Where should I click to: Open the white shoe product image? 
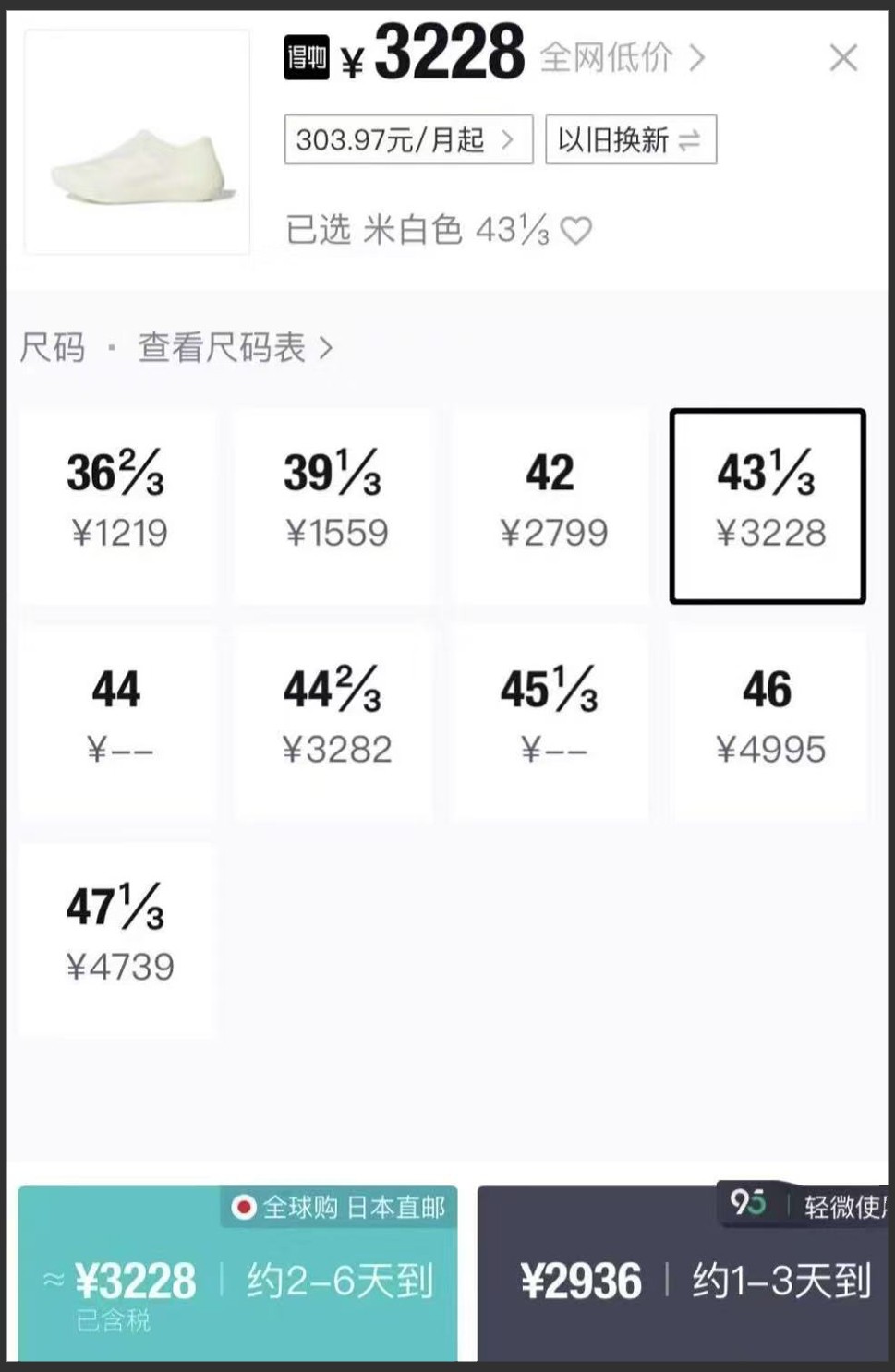click(137, 141)
